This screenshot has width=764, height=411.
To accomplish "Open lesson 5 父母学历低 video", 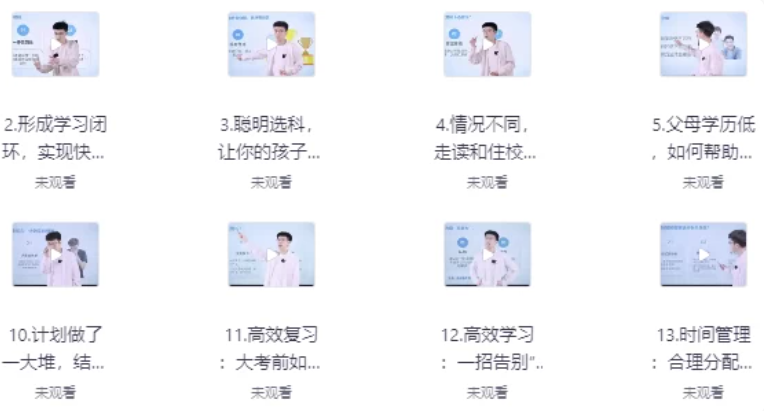I will coord(703,44).
